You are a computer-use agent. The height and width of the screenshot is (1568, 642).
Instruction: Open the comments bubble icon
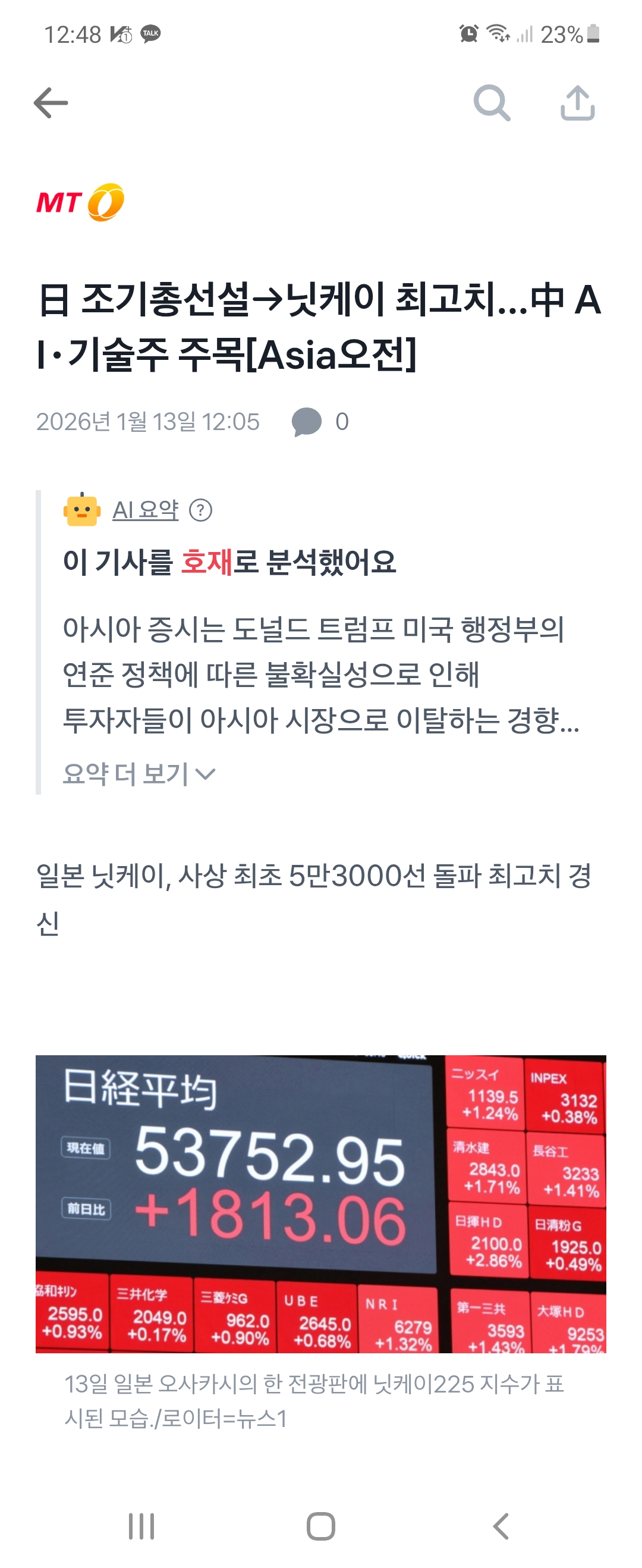[306, 421]
